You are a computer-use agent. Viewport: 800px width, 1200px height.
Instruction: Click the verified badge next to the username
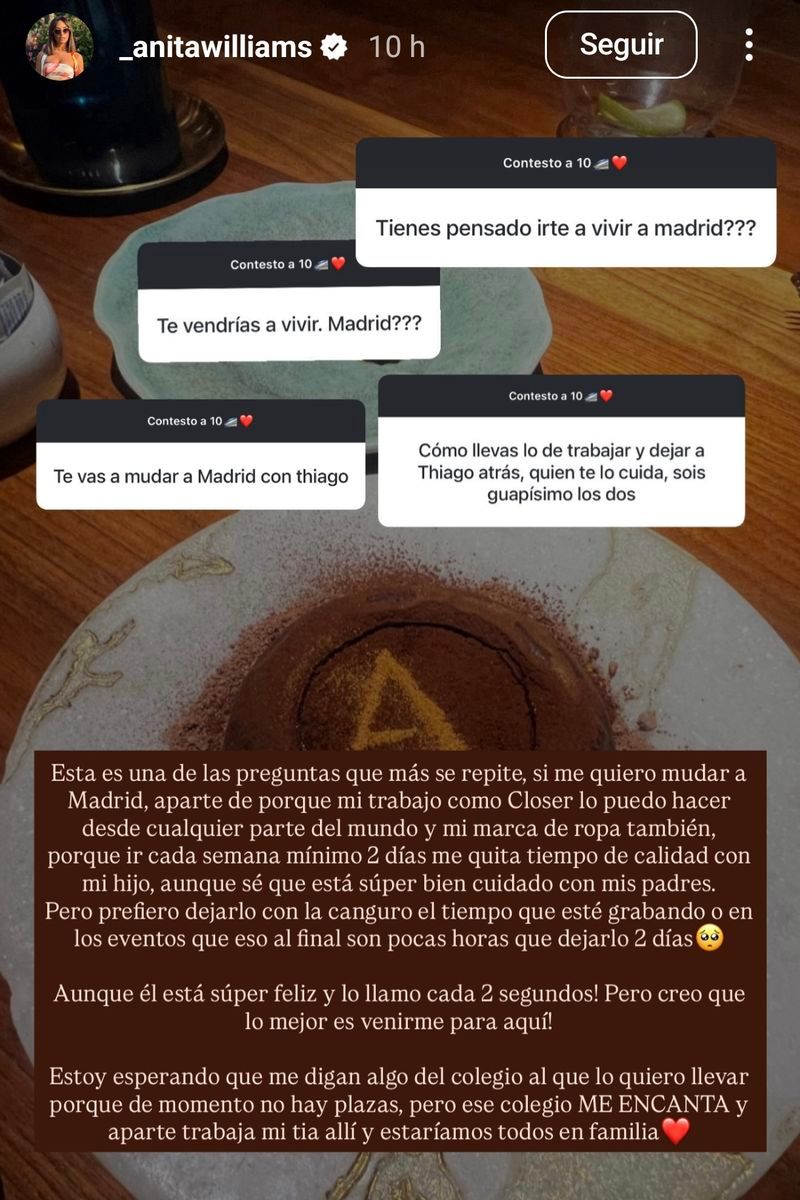click(334, 44)
